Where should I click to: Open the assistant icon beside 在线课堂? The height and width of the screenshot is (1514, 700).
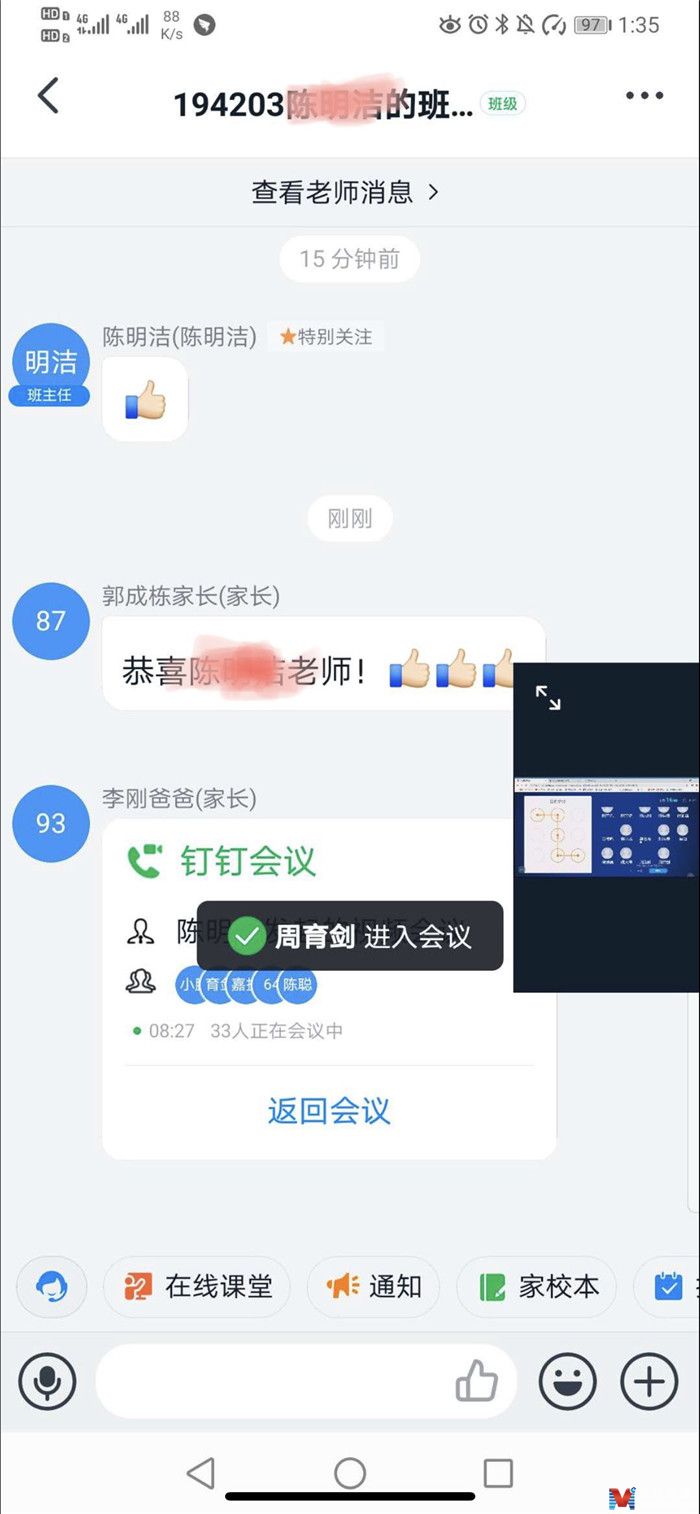pos(52,1287)
